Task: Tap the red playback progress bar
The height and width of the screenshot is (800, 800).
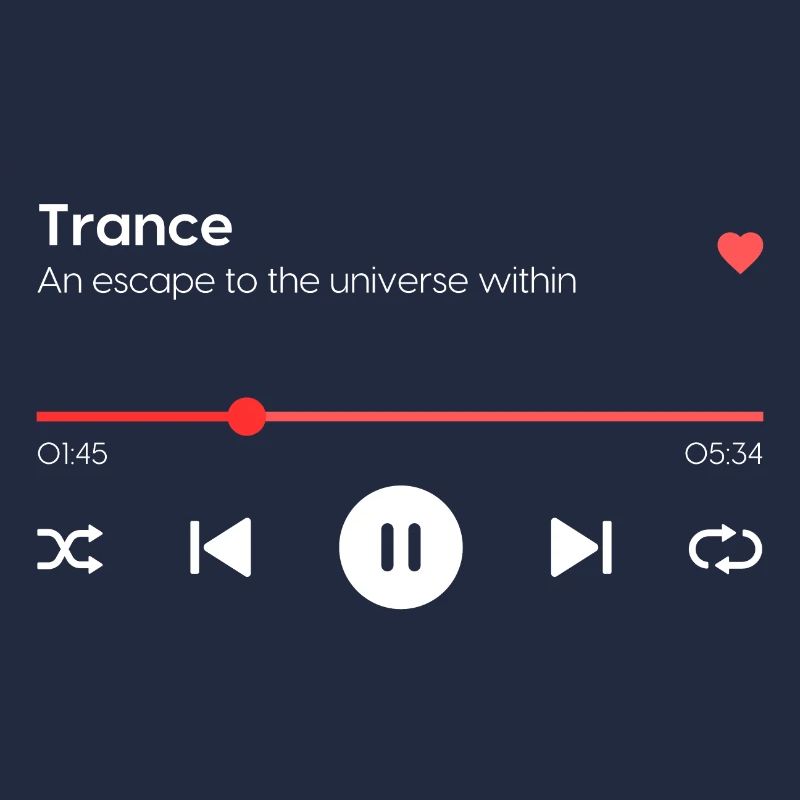Action: (x=500, y=416)
